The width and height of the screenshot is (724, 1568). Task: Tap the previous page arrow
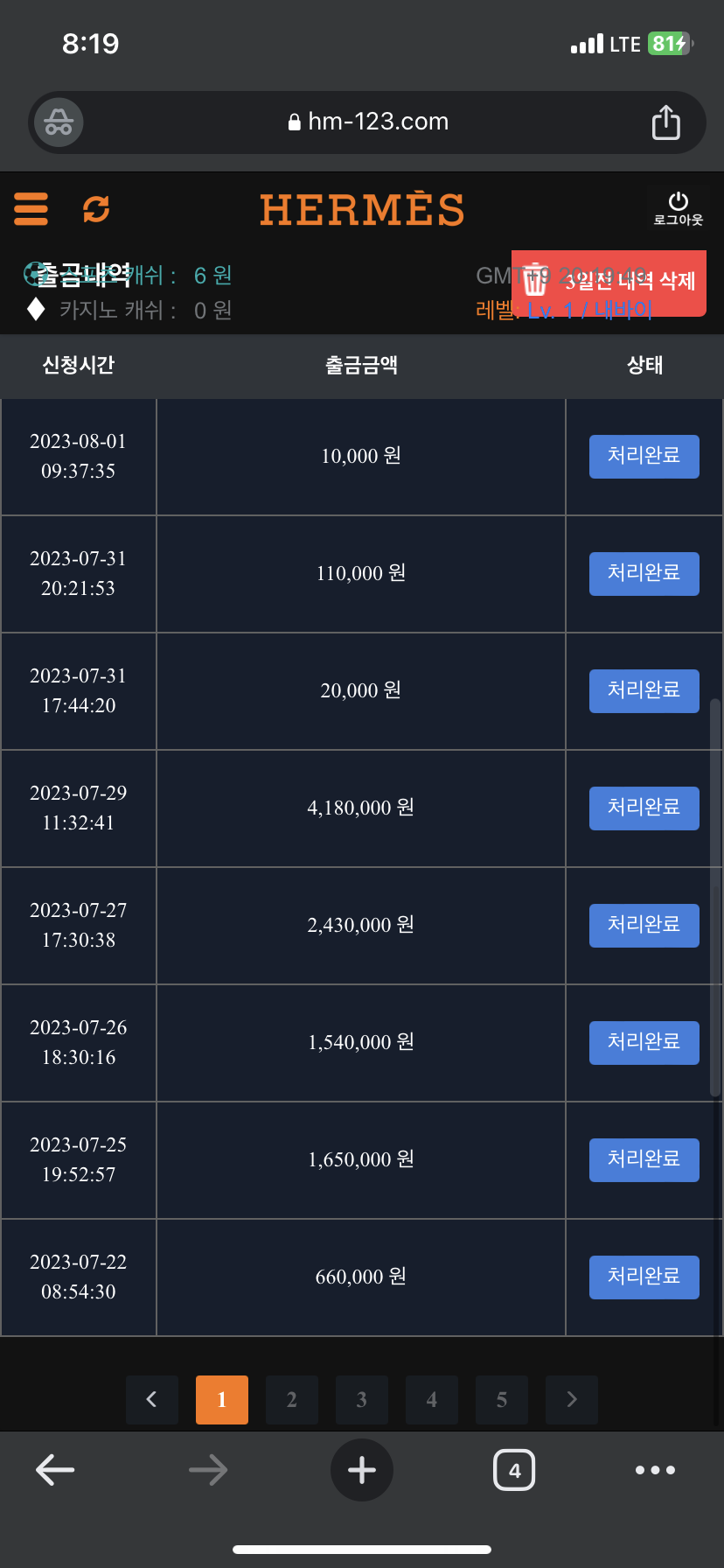click(x=152, y=1400)
